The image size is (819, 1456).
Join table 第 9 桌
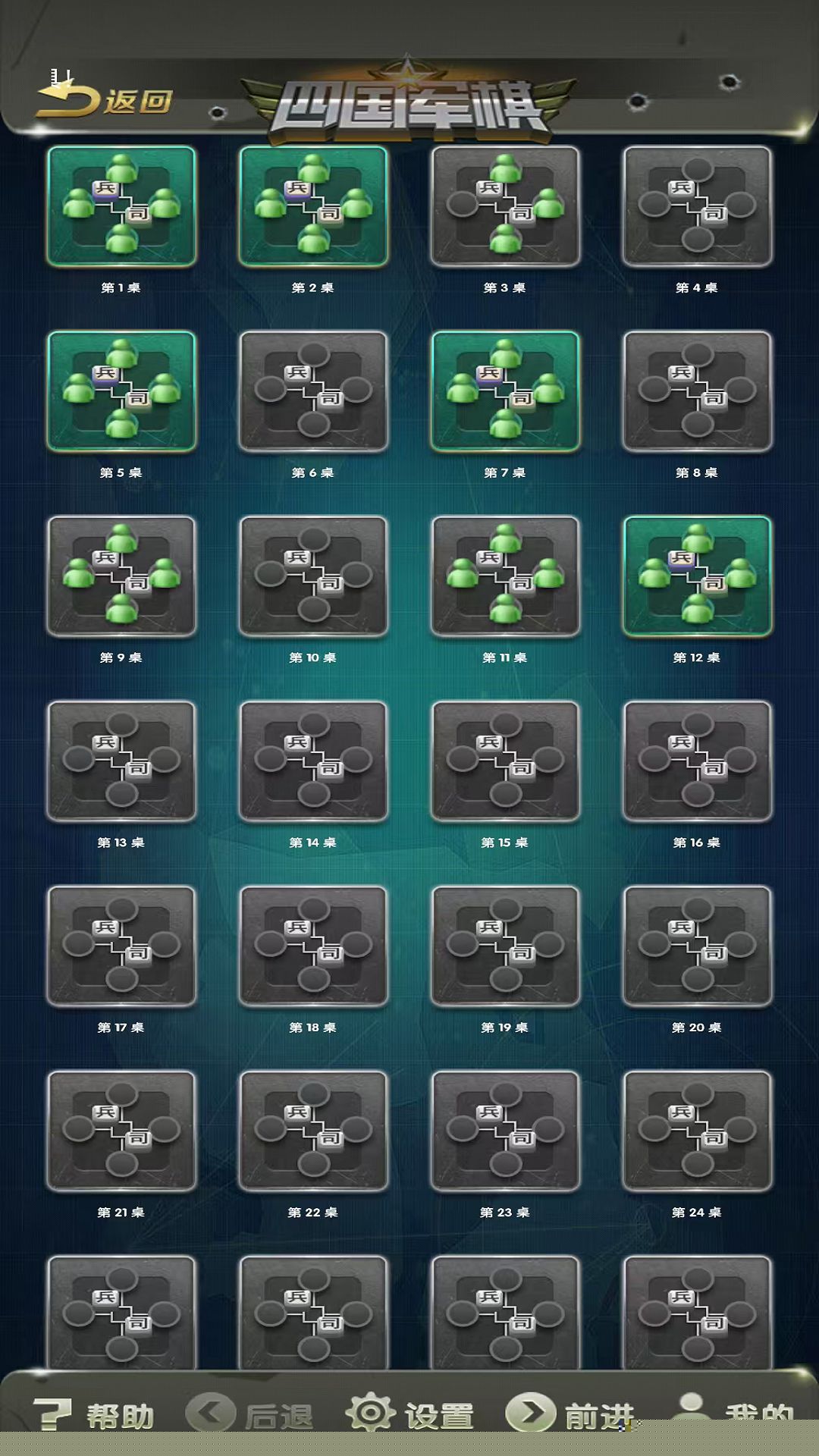121,576
